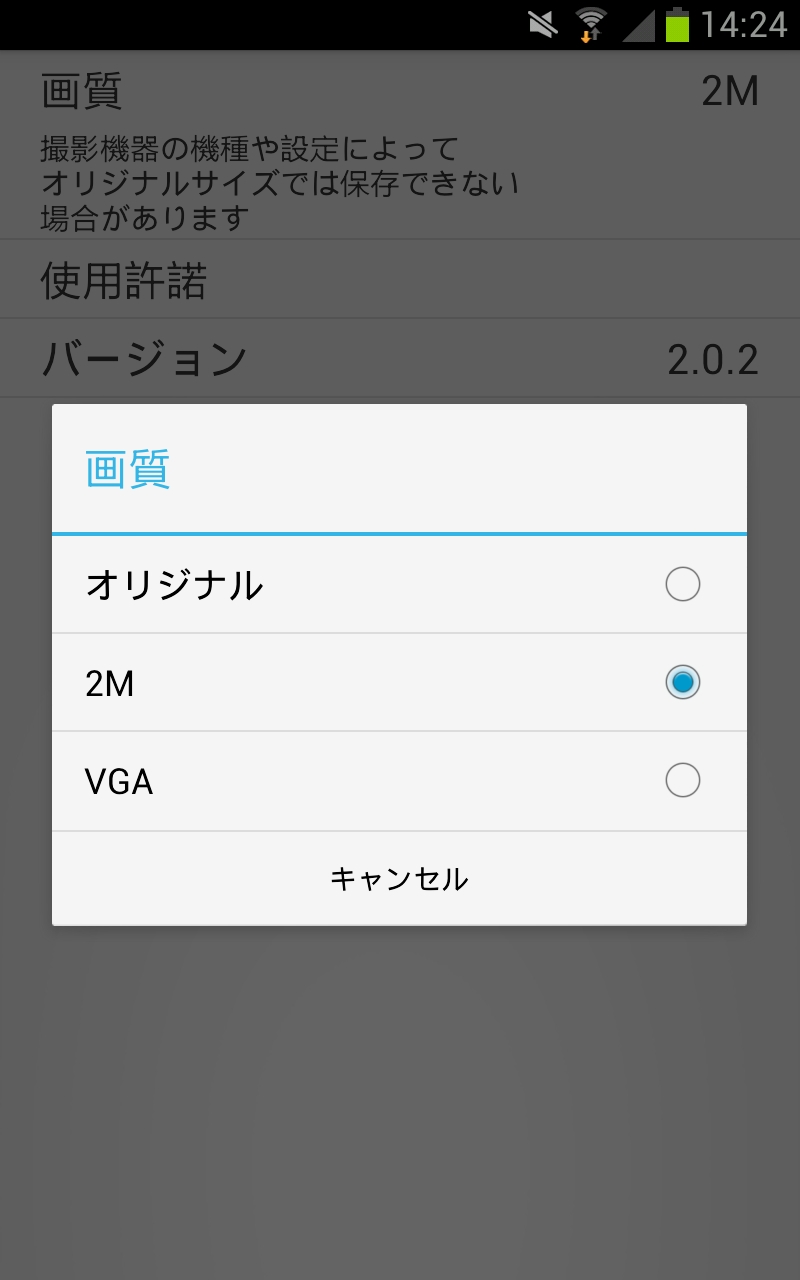Tap the filled radio circle beside 2M
This screenshot has width=800, height=1280.
point(683,683)
